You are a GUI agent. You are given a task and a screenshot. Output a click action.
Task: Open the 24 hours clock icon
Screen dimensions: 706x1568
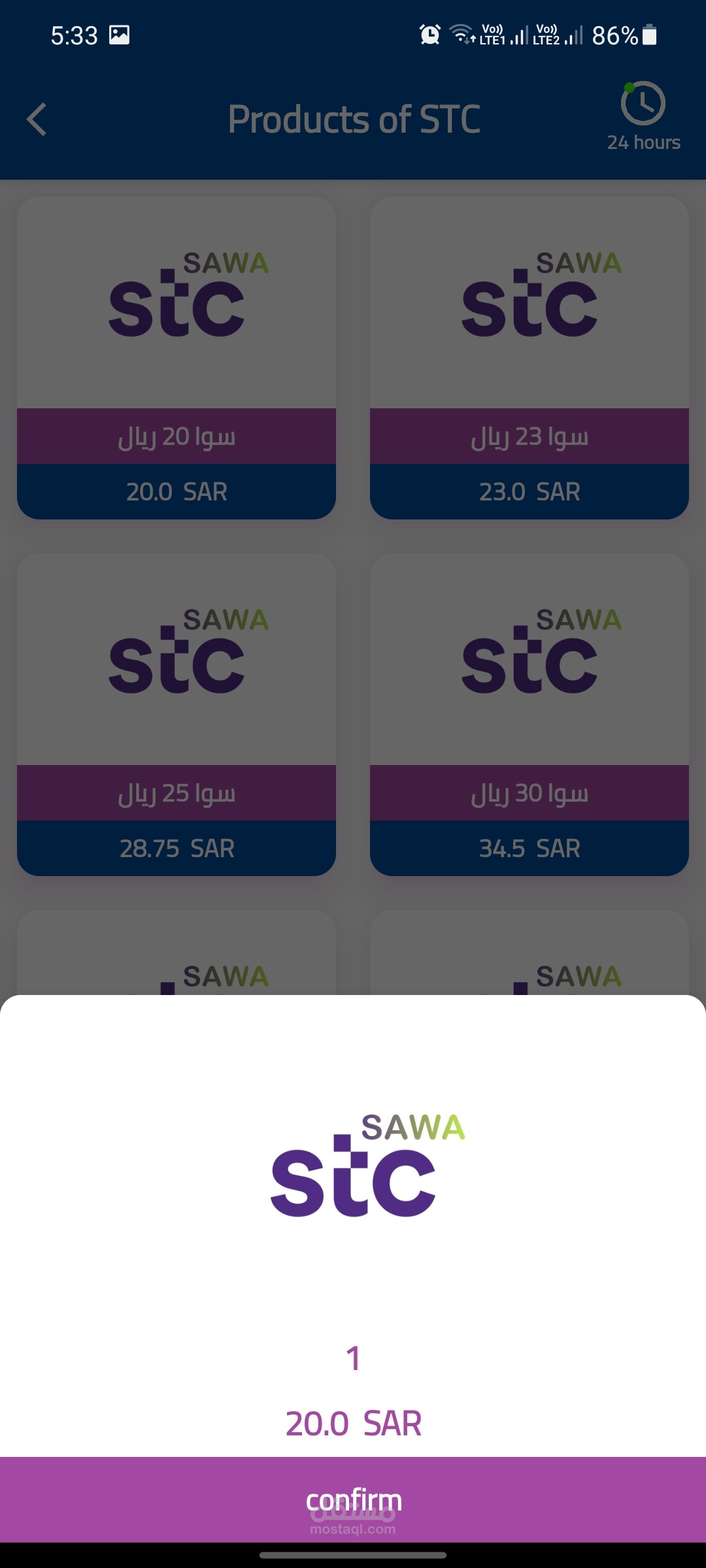pos(643,105)
